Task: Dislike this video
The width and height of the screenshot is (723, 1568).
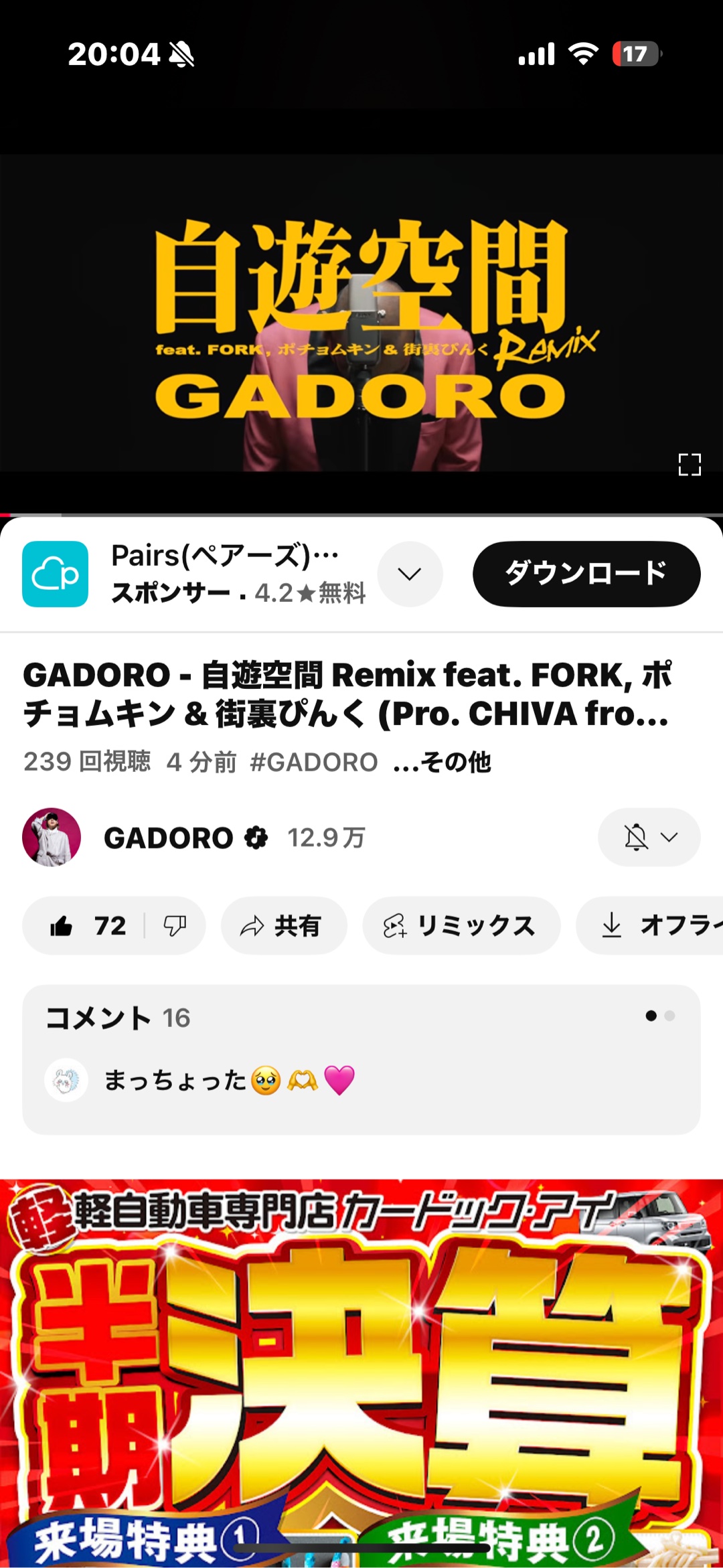Action: click(x=175, y=926)
